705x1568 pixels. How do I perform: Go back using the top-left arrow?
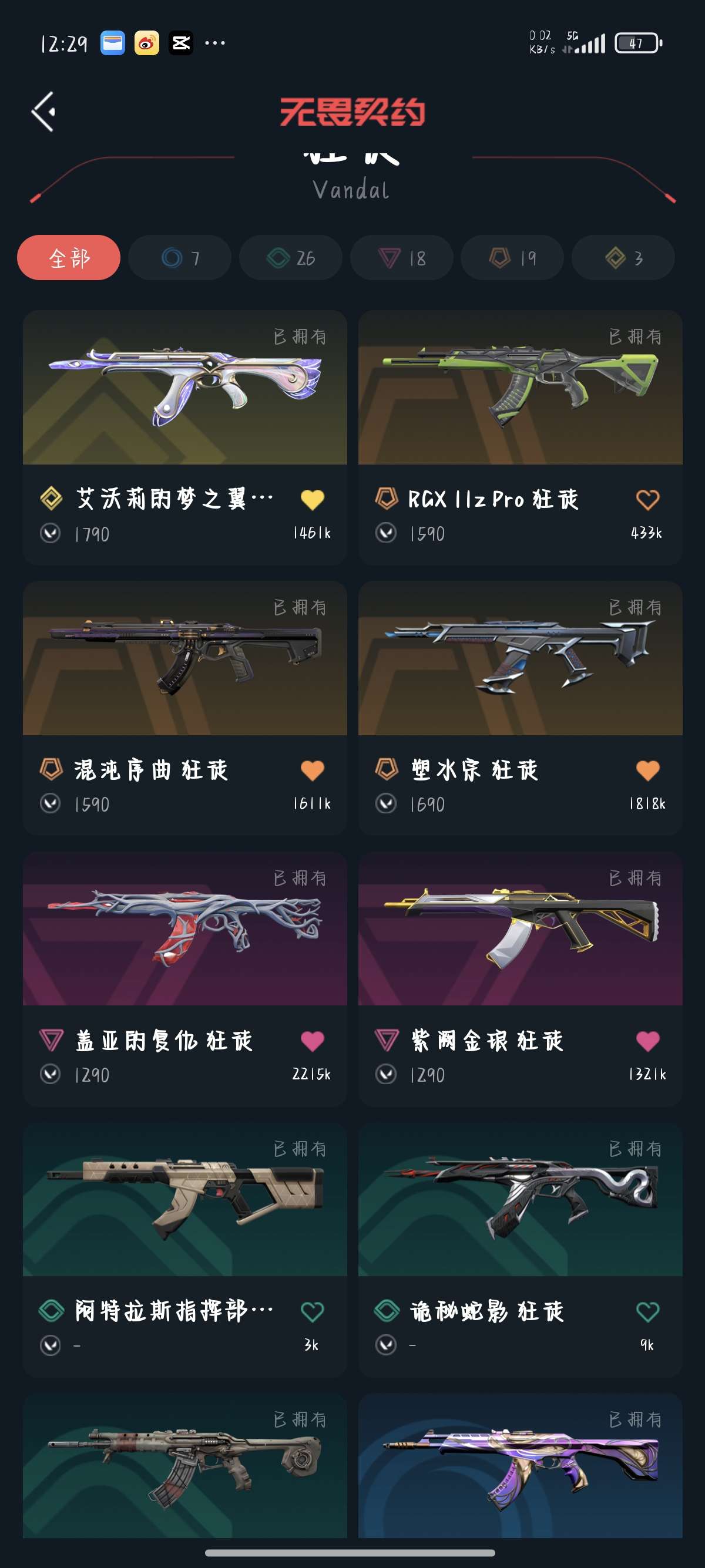click(44, 112)
